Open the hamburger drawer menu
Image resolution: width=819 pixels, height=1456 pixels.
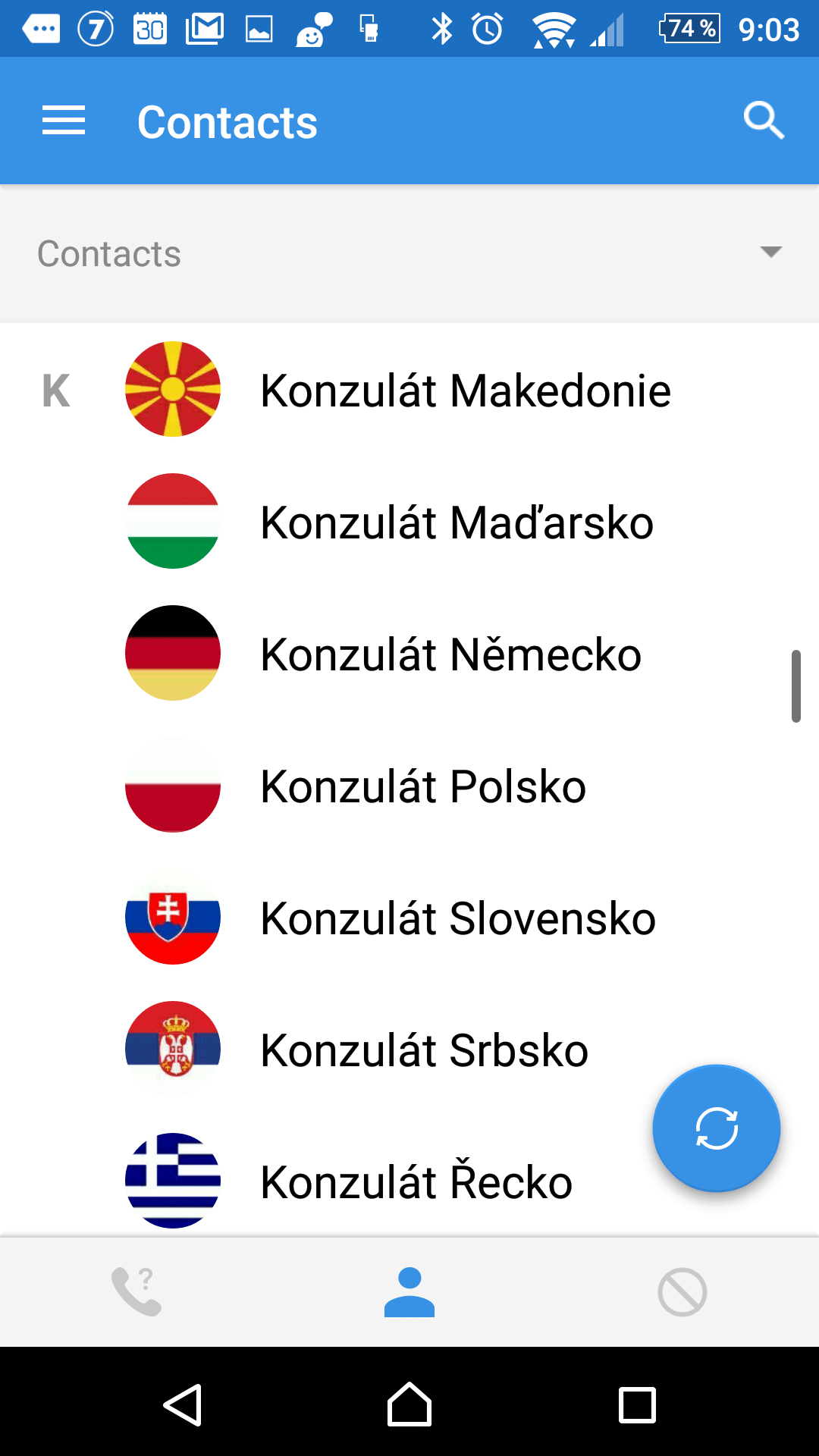[64, 121]
